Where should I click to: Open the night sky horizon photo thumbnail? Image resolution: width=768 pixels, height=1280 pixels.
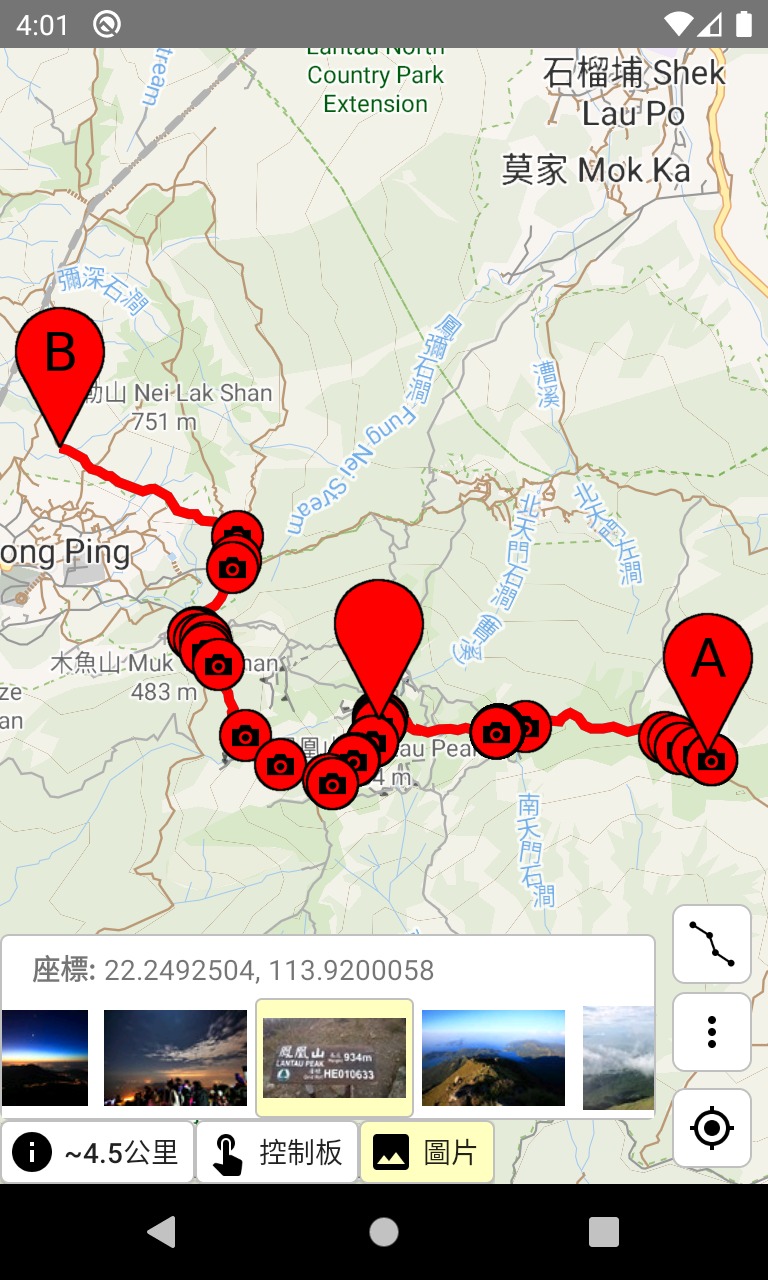tap(44, 1058)
